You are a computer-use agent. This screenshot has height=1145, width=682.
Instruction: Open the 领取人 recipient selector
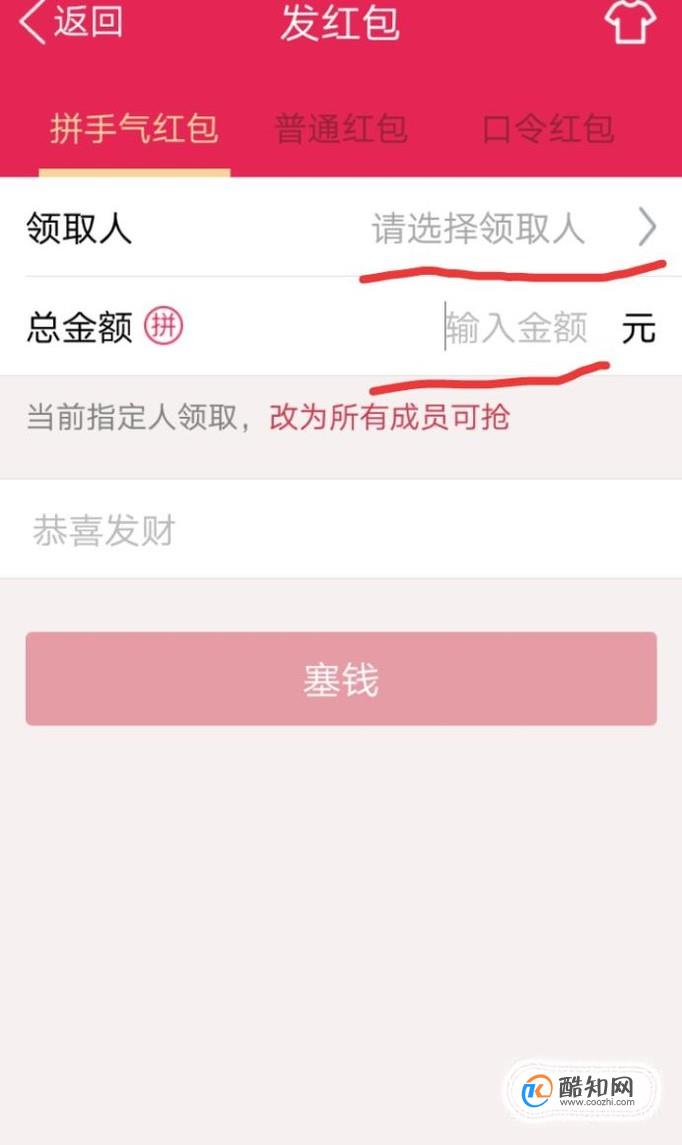point(510,229)
